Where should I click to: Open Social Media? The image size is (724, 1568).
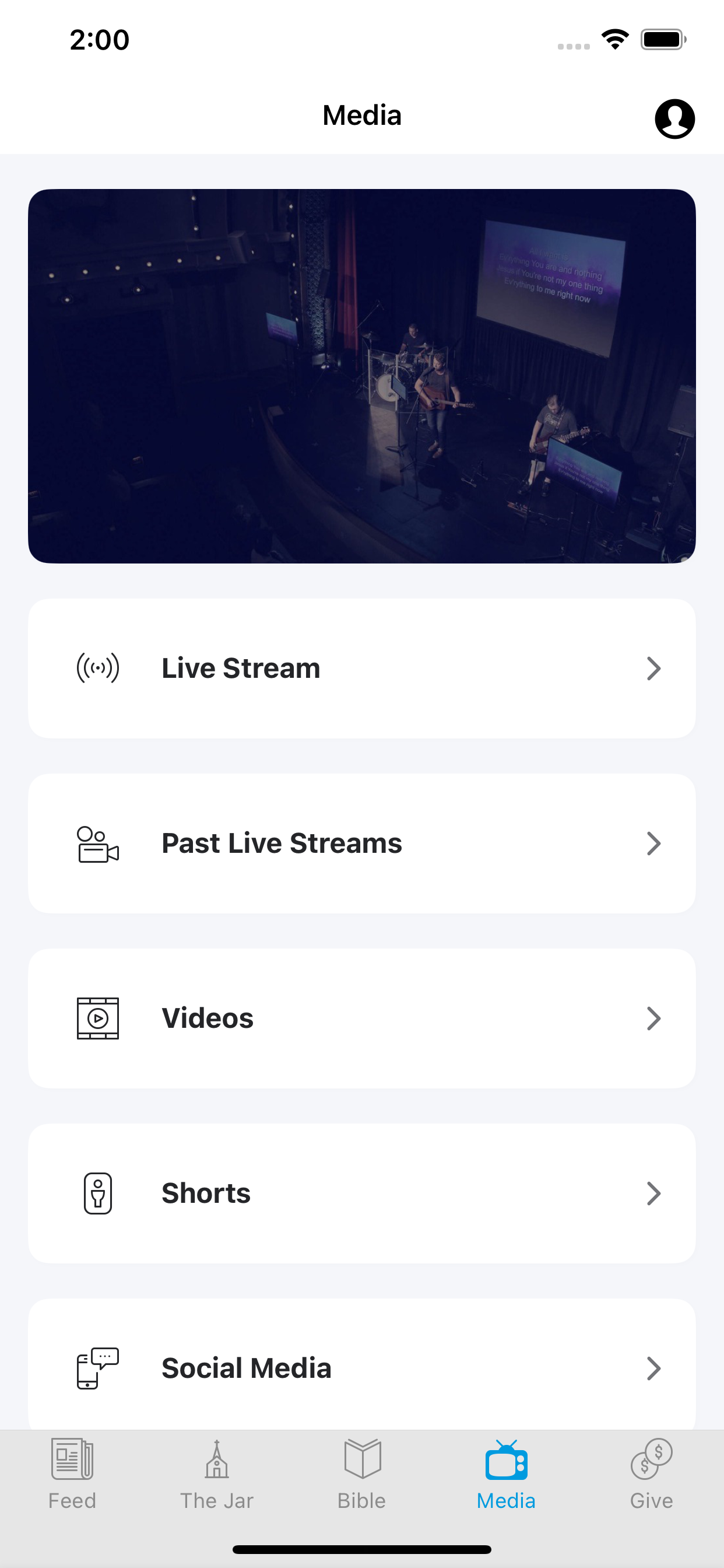click(362, 1368)
